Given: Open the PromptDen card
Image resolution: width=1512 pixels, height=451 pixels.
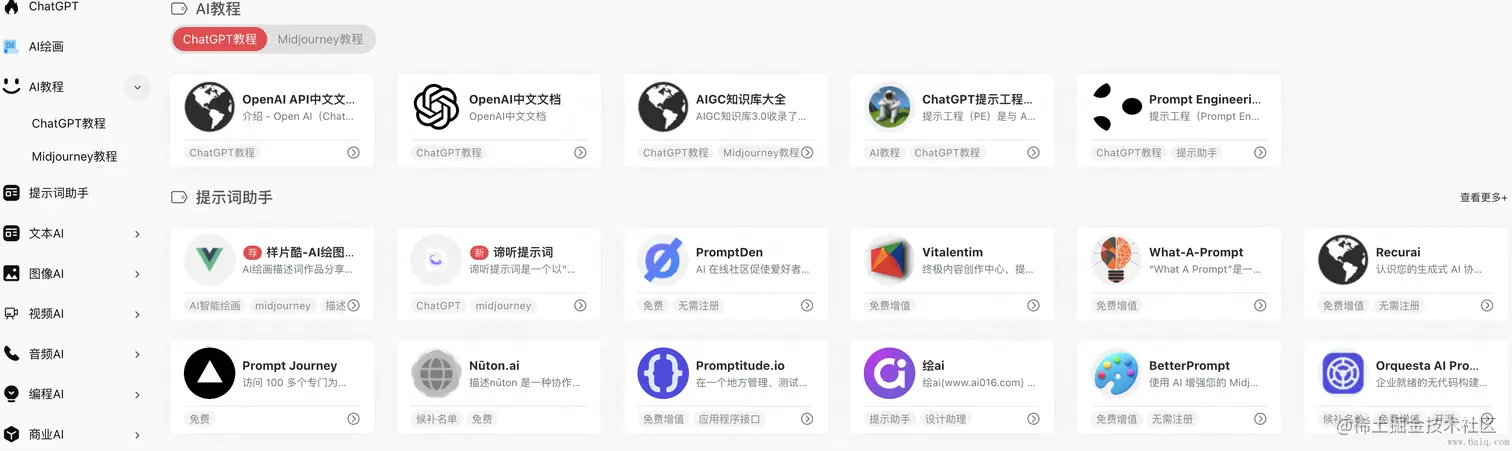Looking at the screenshot, I should coord(729,253).
